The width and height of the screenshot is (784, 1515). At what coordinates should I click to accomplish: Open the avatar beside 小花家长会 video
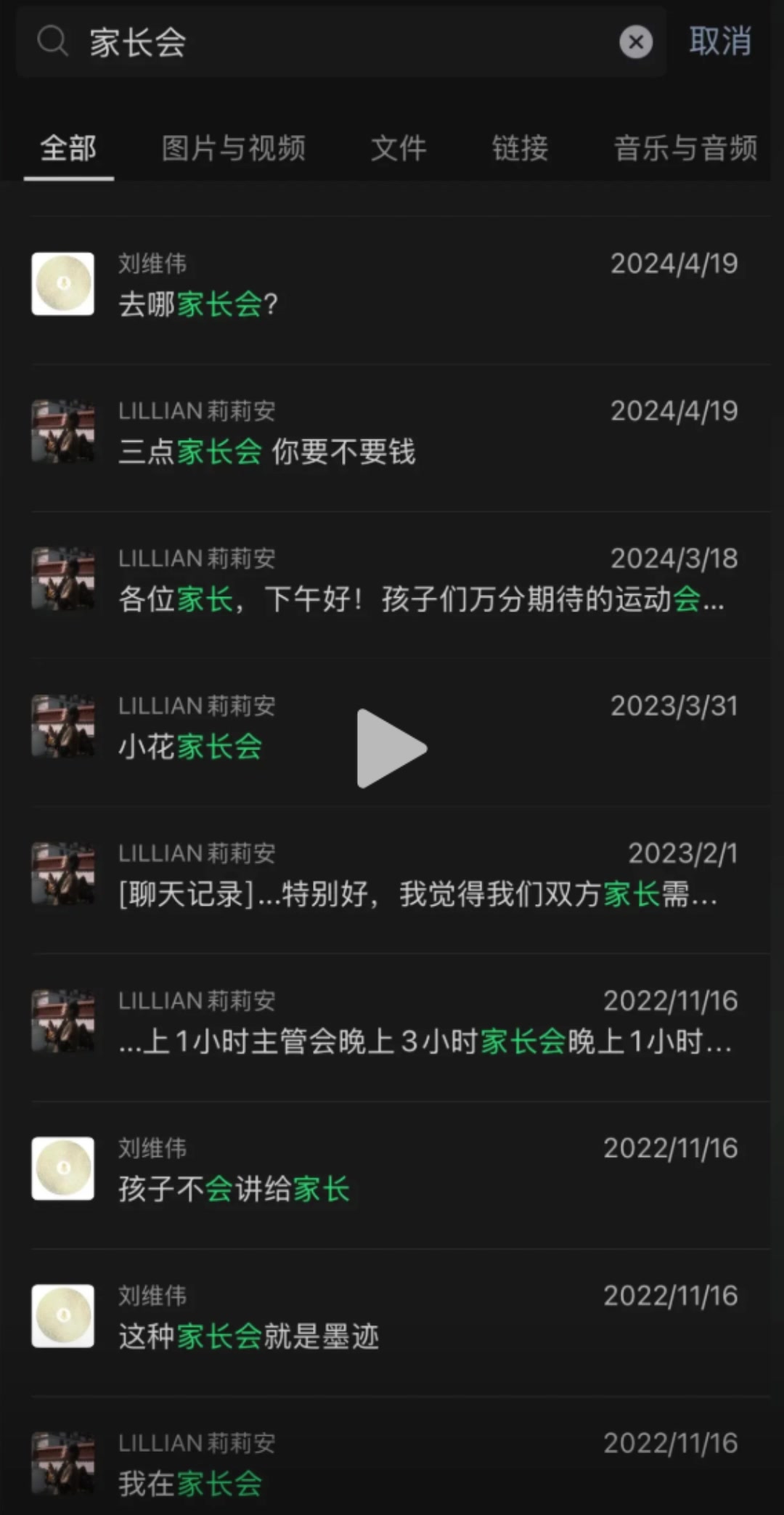tap(62, 726)
